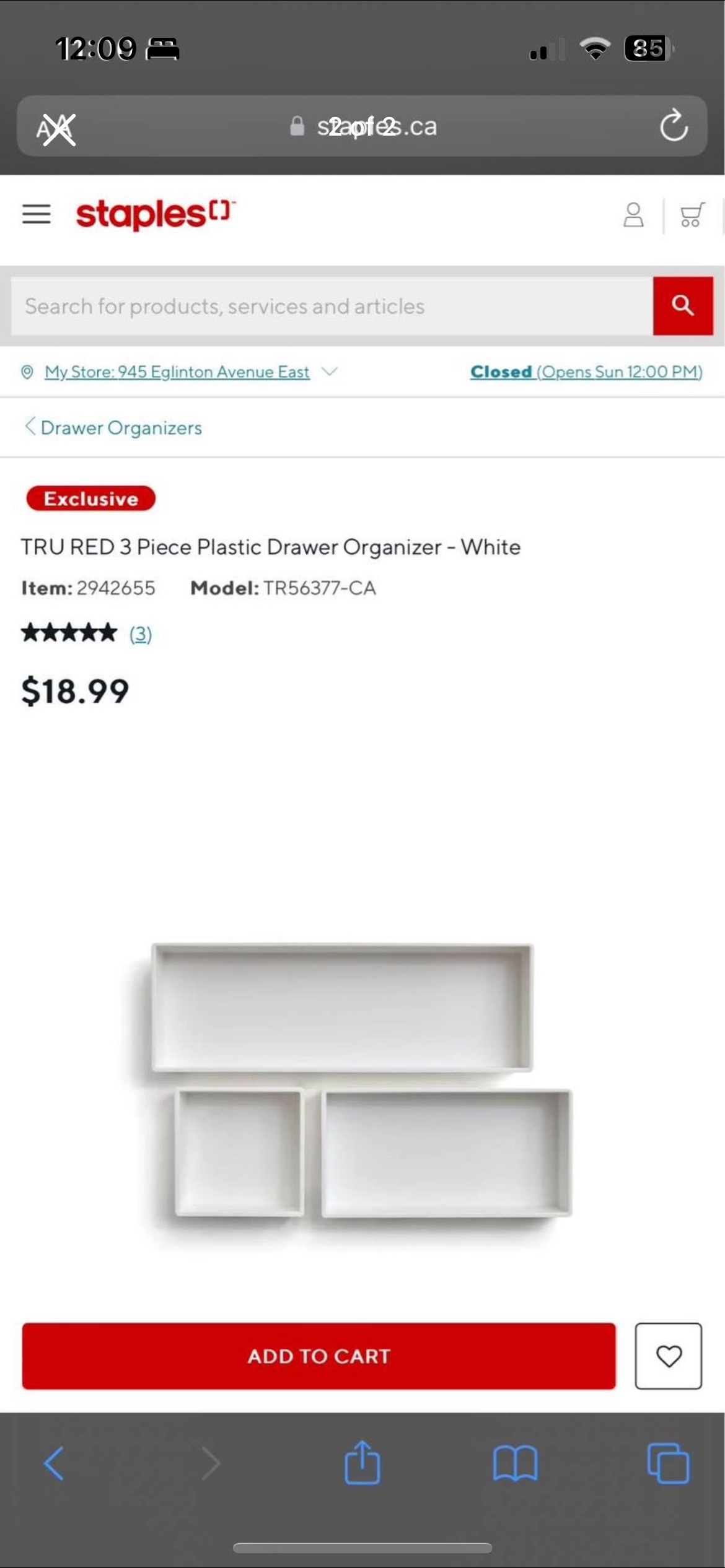725x1568 pixels.
Task: Show open Safari tabs
Action: [667, 1463]
